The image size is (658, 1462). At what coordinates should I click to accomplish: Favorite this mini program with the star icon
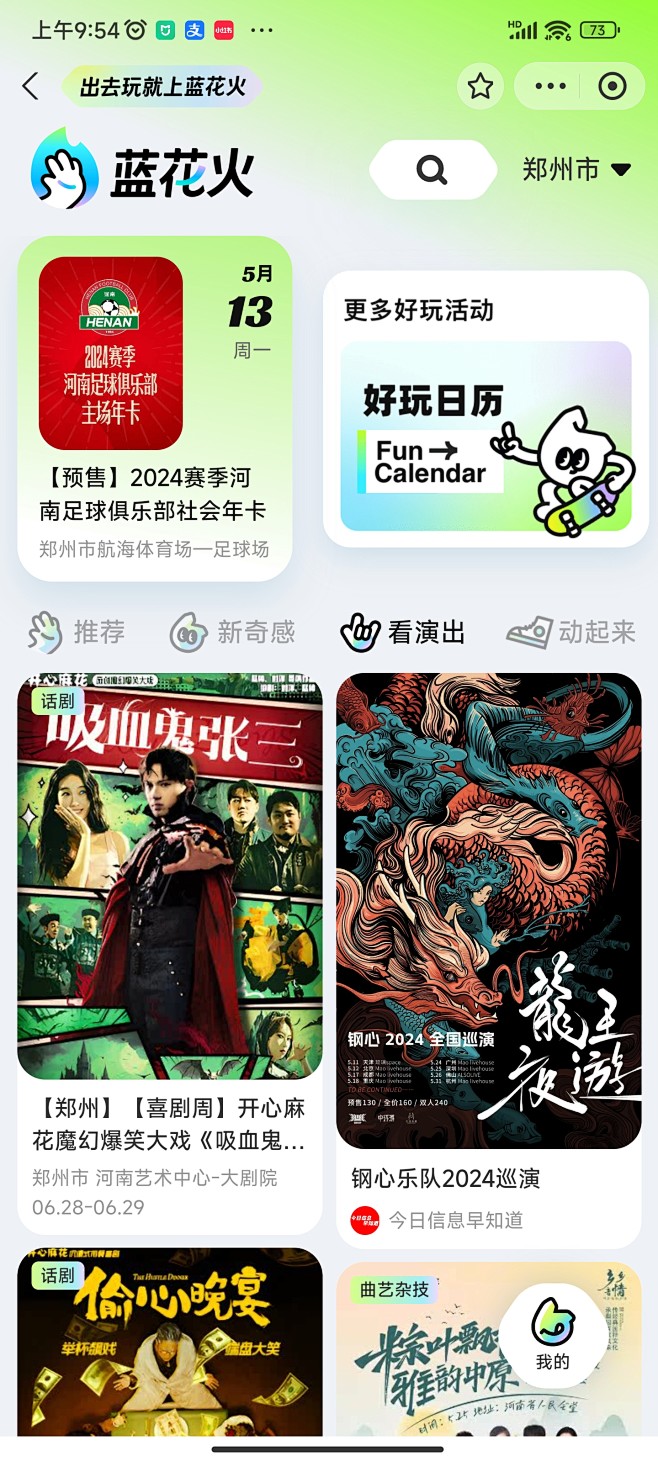480,87
